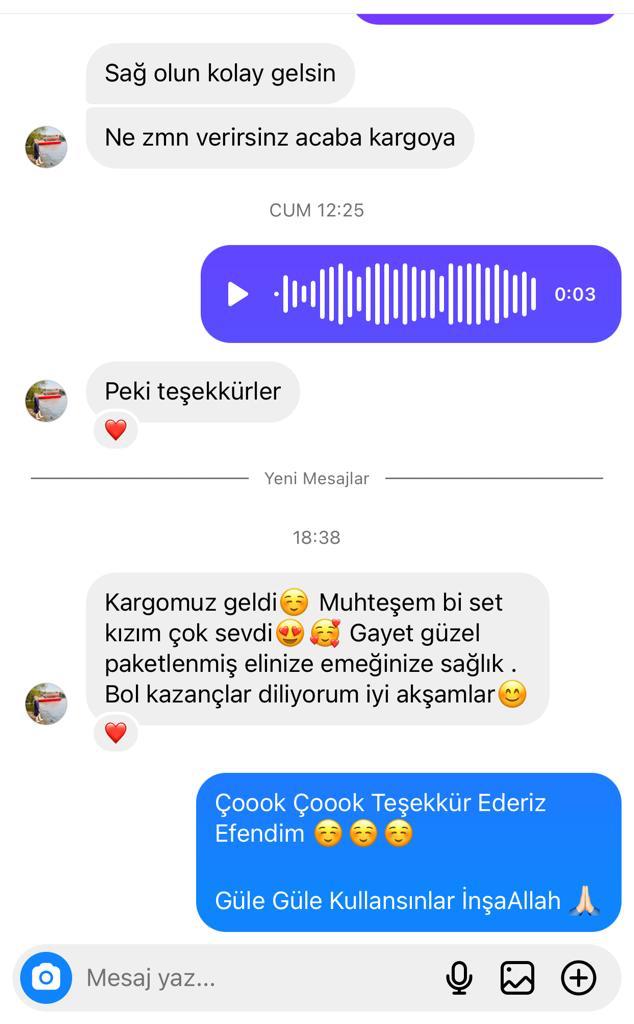Open the camera from the message bar

tap(46, 978)
